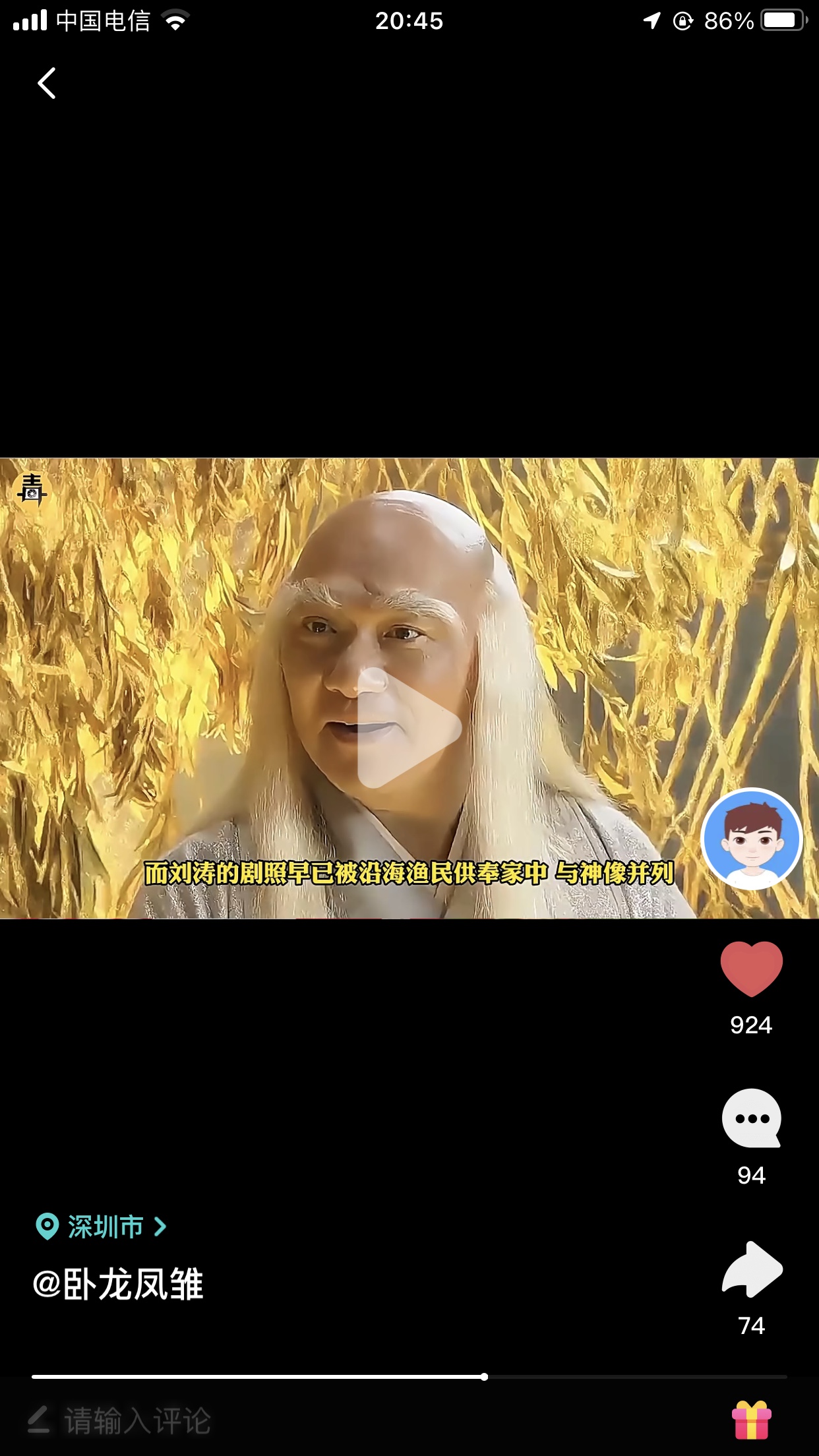Screen dimensions: 819x1456
Task: Share this video via the arrow icon
Action: pos(752,1269)
